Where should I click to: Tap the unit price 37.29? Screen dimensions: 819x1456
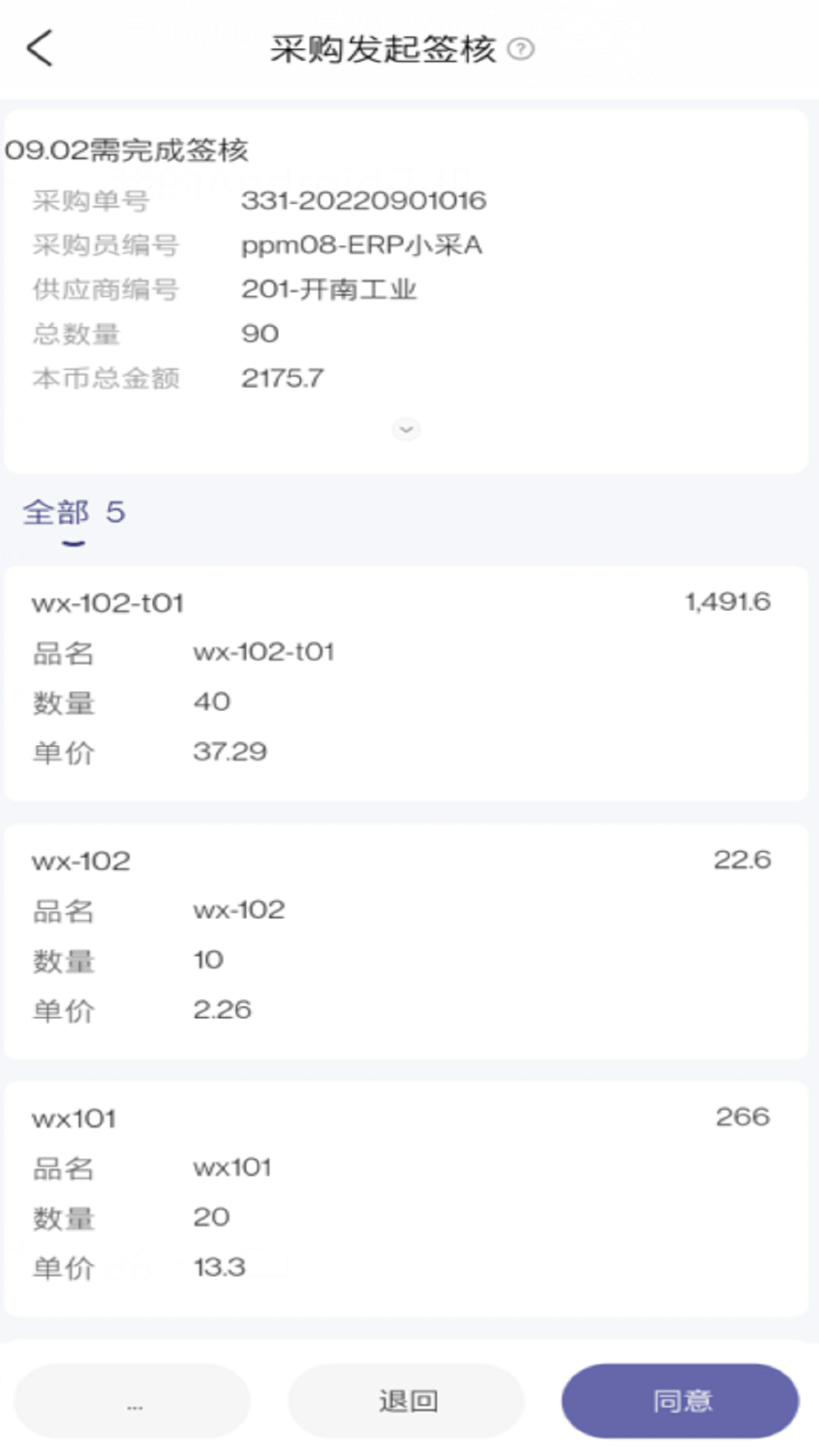[x=230, y=752]
